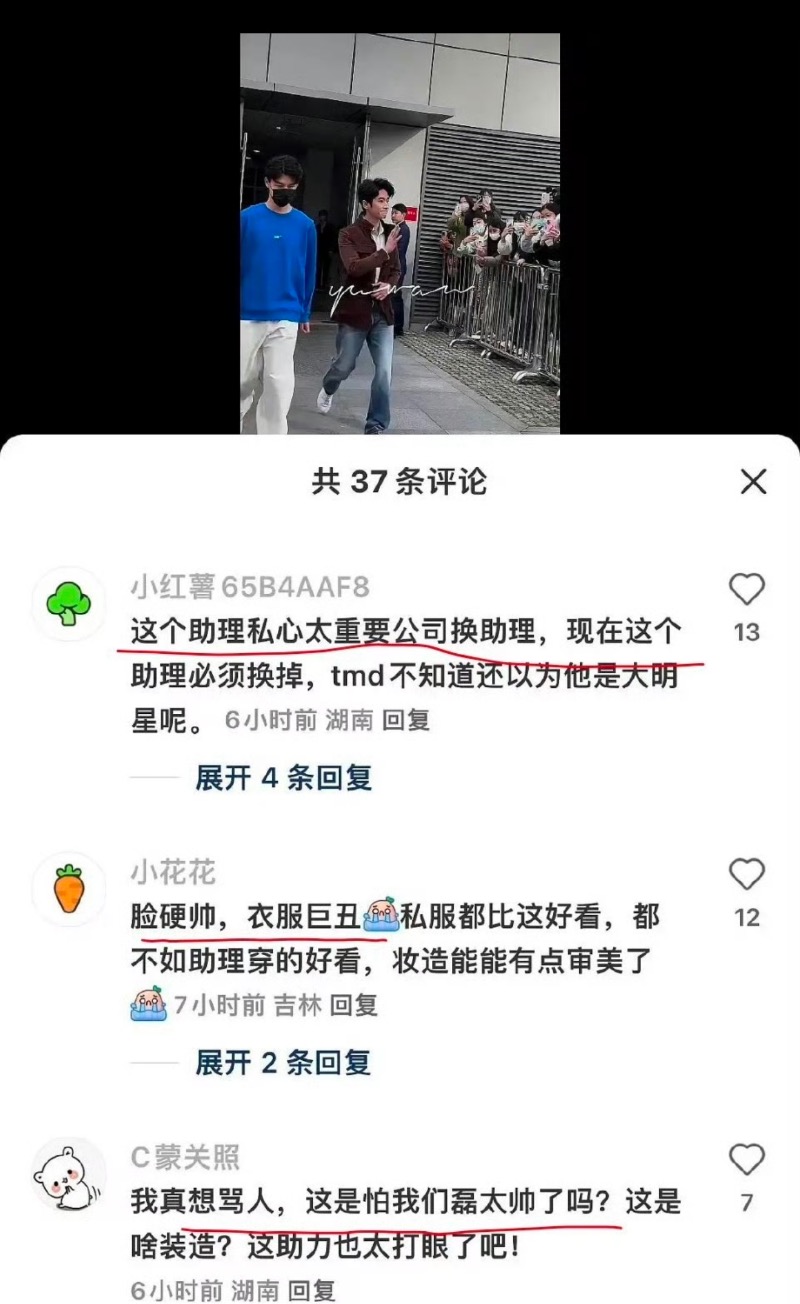Reply to 小花花's comment
The image size is (800, 1304).
click(x=353, y=1005)
